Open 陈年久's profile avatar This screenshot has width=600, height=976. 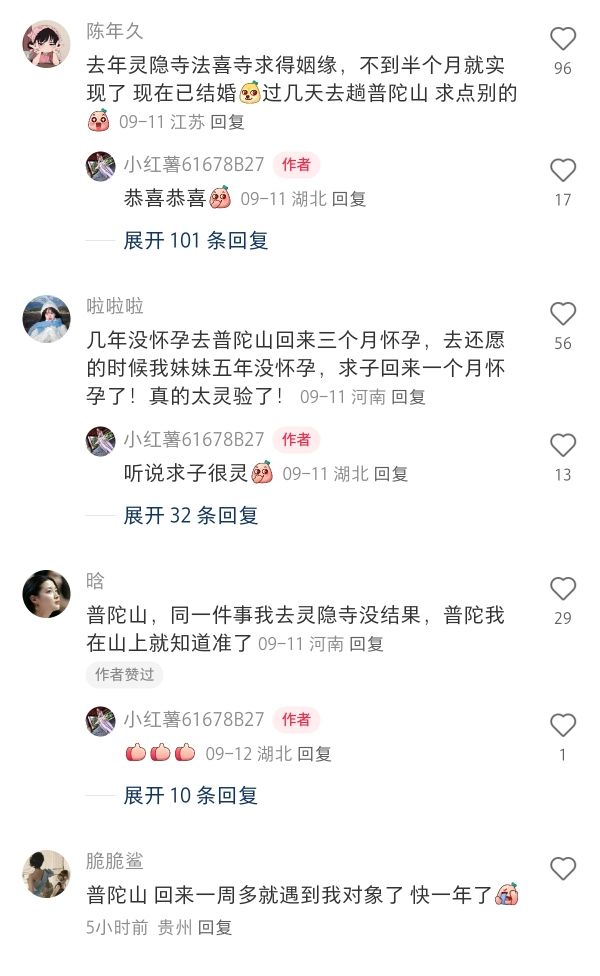(x=47, y=44)
